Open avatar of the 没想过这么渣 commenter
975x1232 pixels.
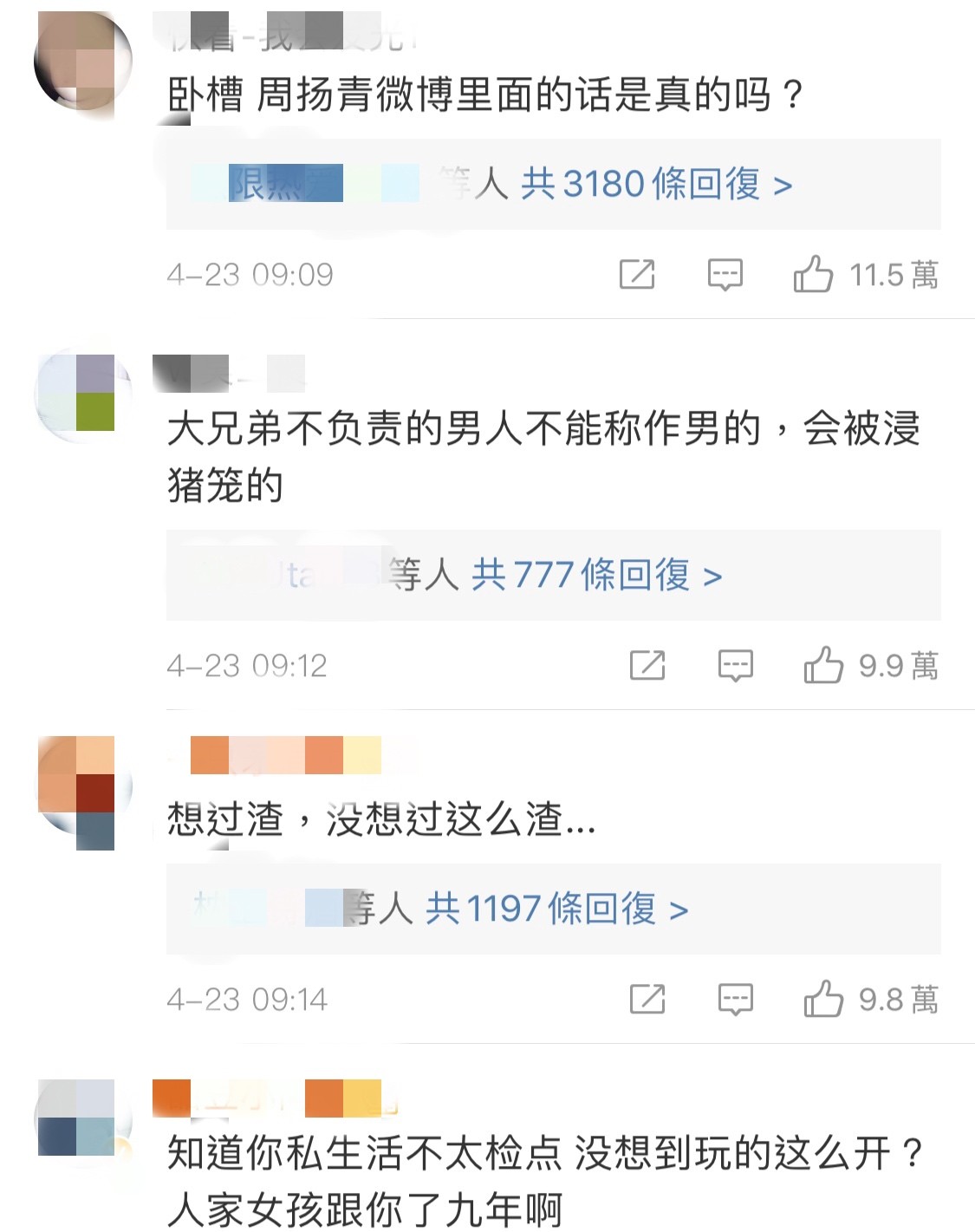click(82, 785)
